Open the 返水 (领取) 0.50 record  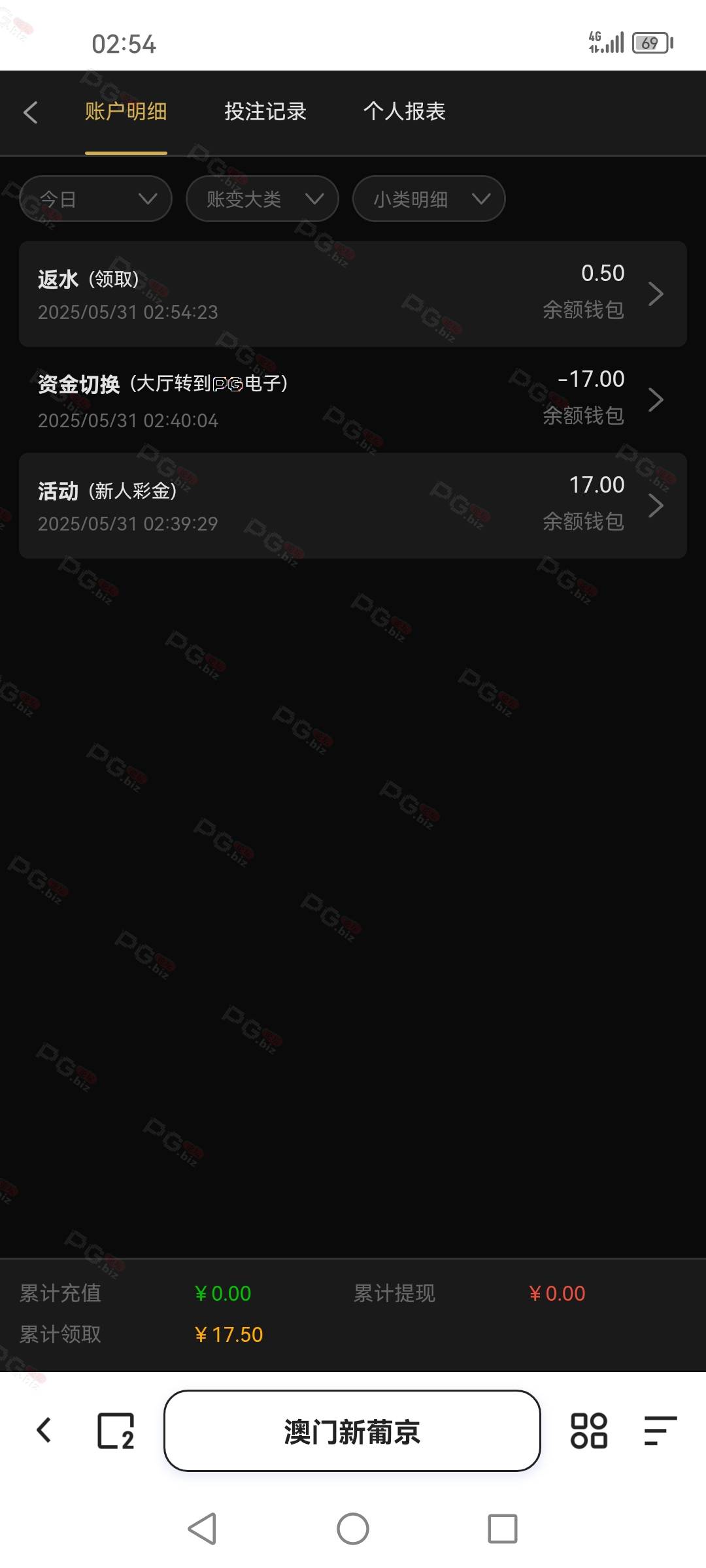tap(353, 294)
